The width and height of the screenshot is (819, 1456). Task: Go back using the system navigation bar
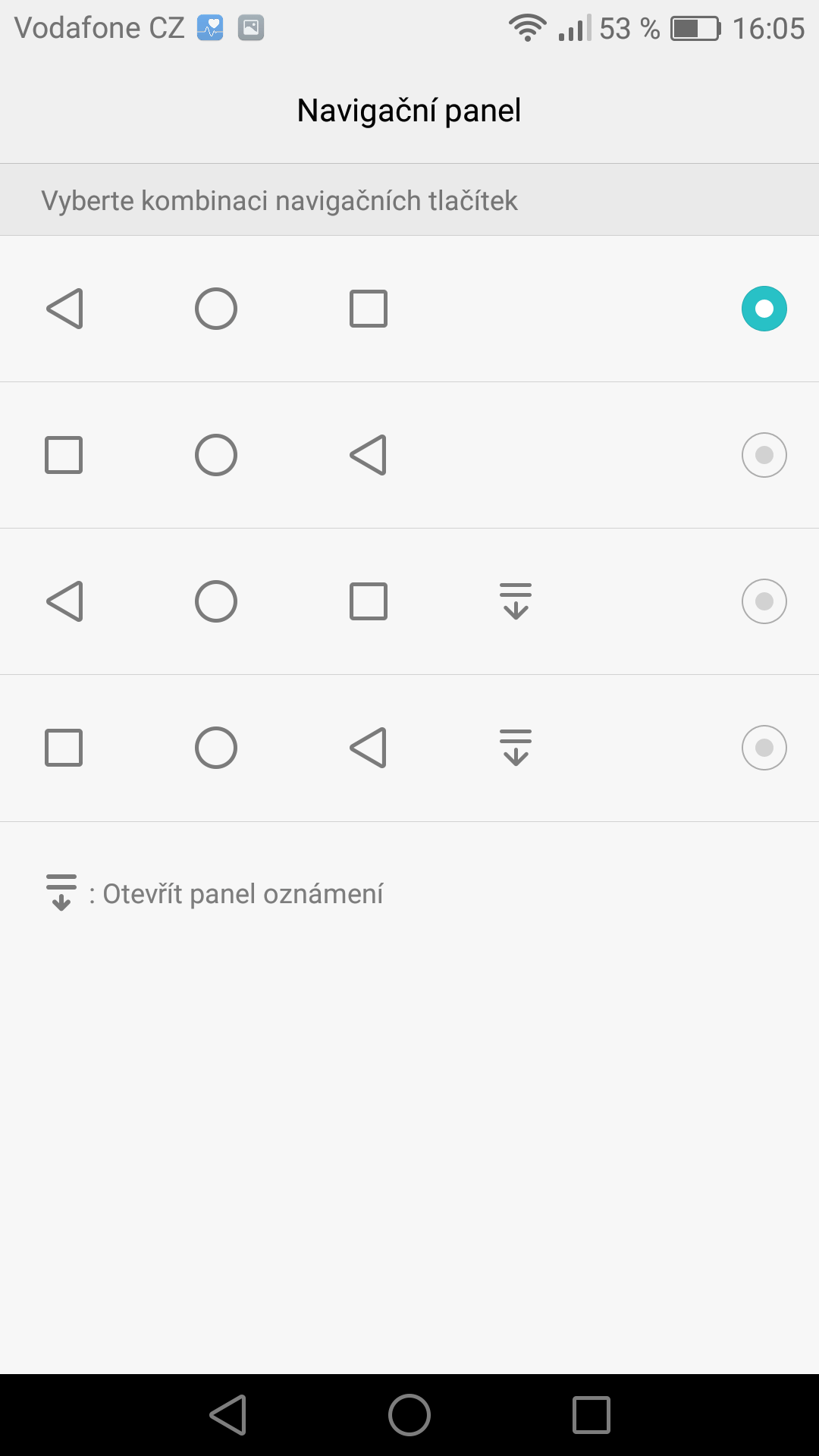click(227, 1415)
